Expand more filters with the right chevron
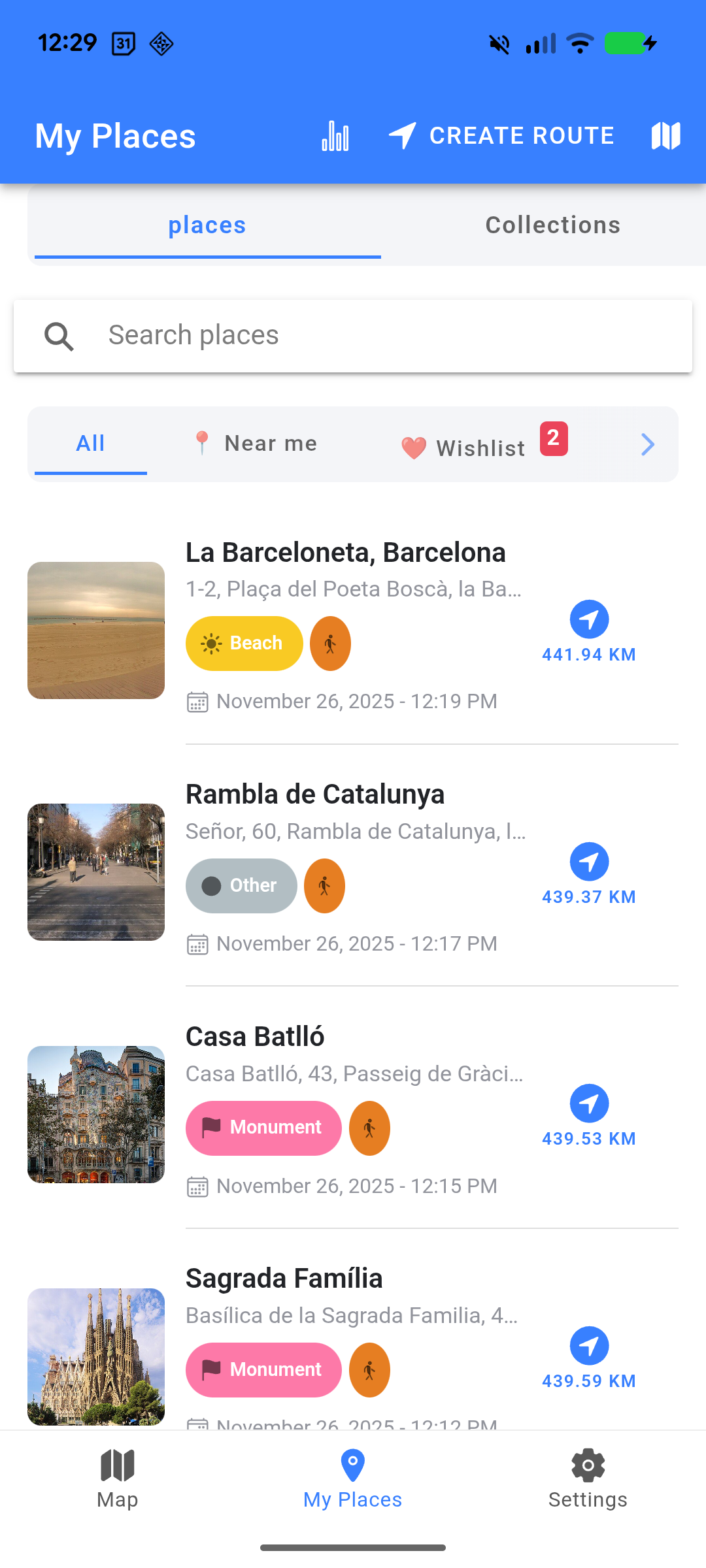Screen dimensions: 706x1568 coord(647,444)
